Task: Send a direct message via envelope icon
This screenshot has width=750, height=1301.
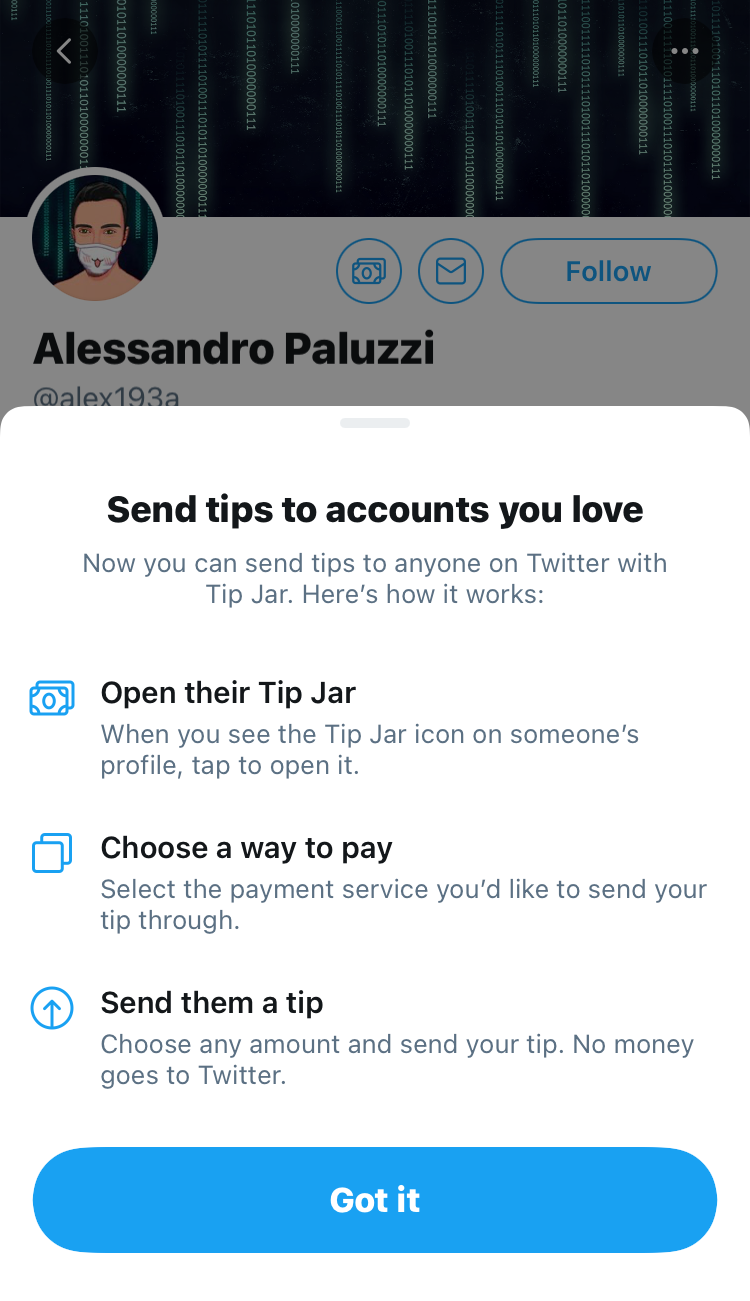Action: click(451, 271)
